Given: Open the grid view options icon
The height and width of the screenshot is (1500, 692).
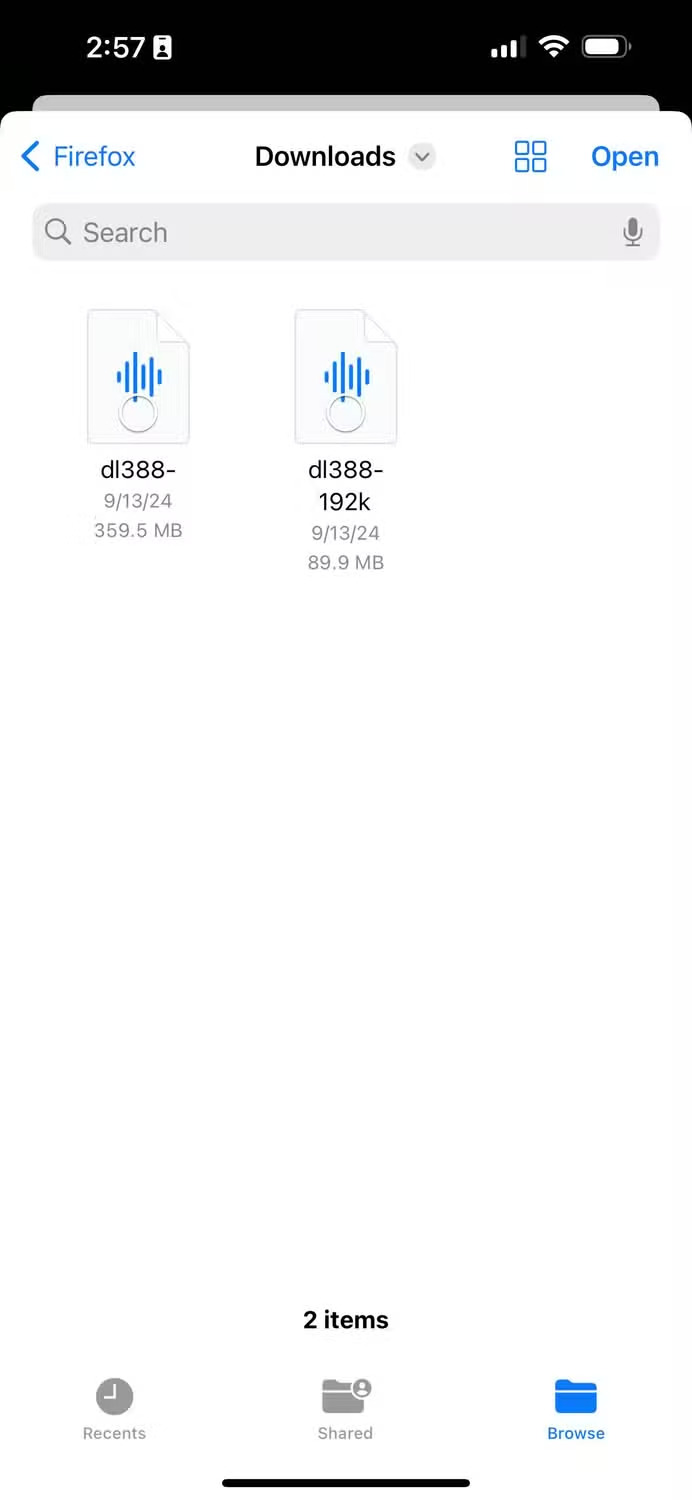Looking at the screenshot, I should point(530,156).
